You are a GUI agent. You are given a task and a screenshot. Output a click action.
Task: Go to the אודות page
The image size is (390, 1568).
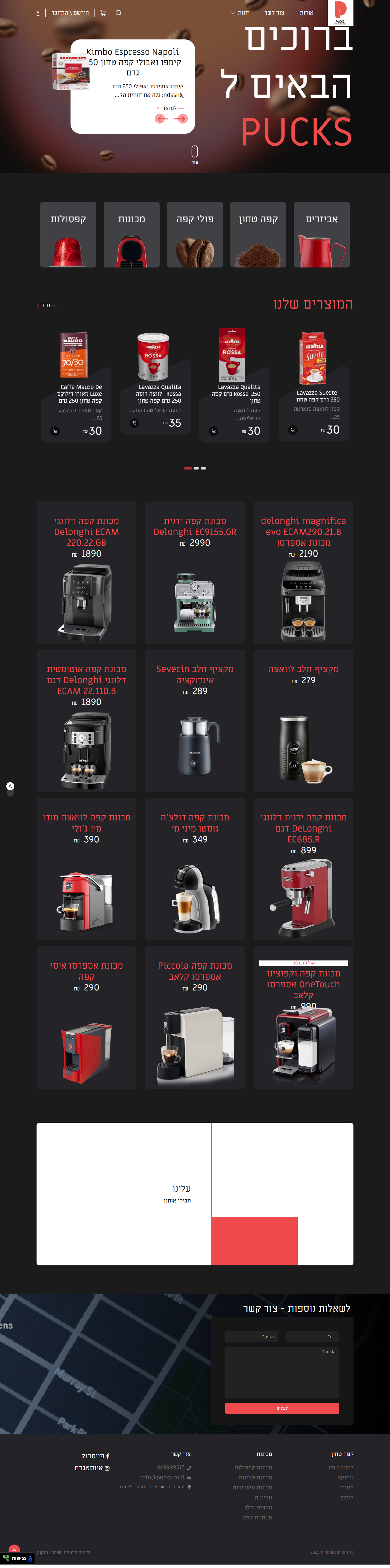pyautogui.click(x=306, y=13)
